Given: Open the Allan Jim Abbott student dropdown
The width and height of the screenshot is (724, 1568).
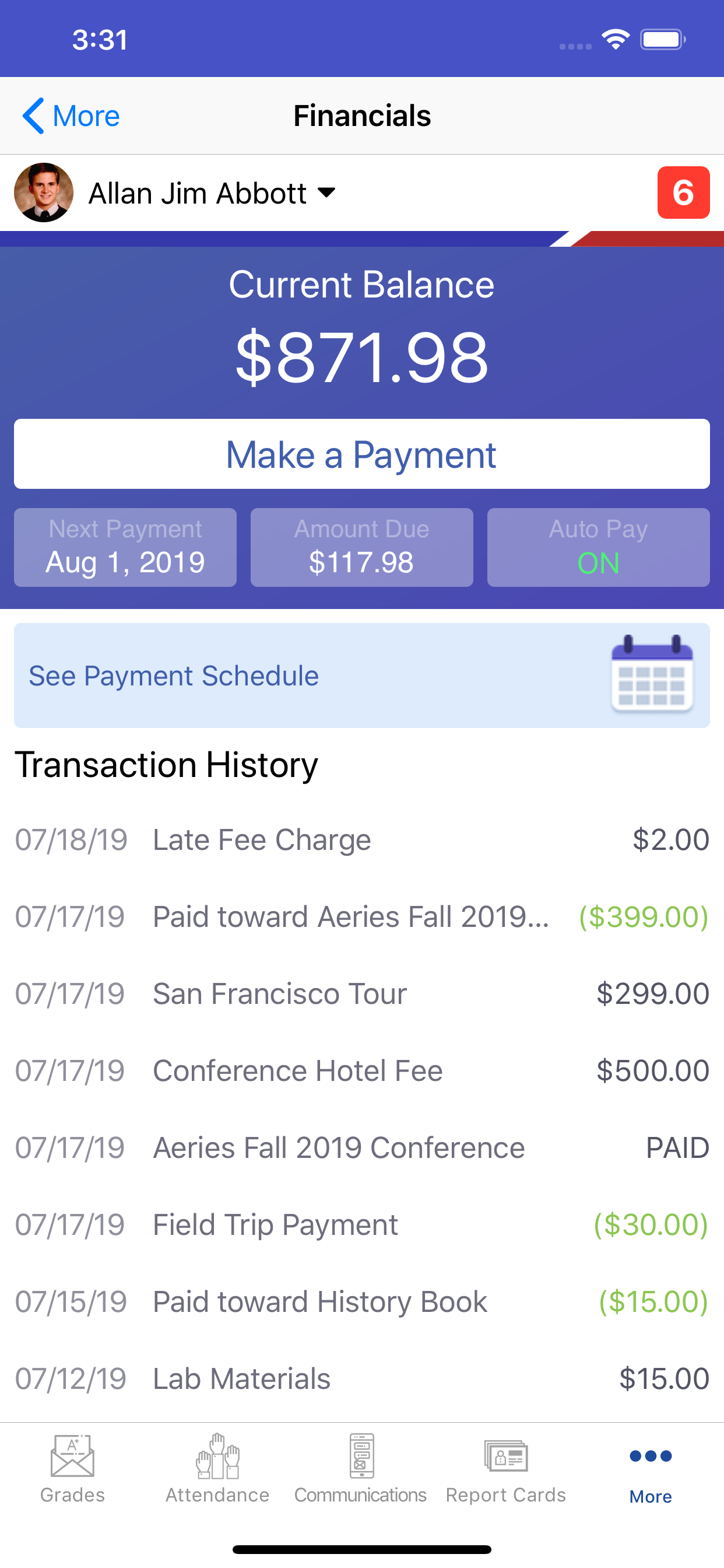Looking at the screenshot, I should tap(212, 193).
